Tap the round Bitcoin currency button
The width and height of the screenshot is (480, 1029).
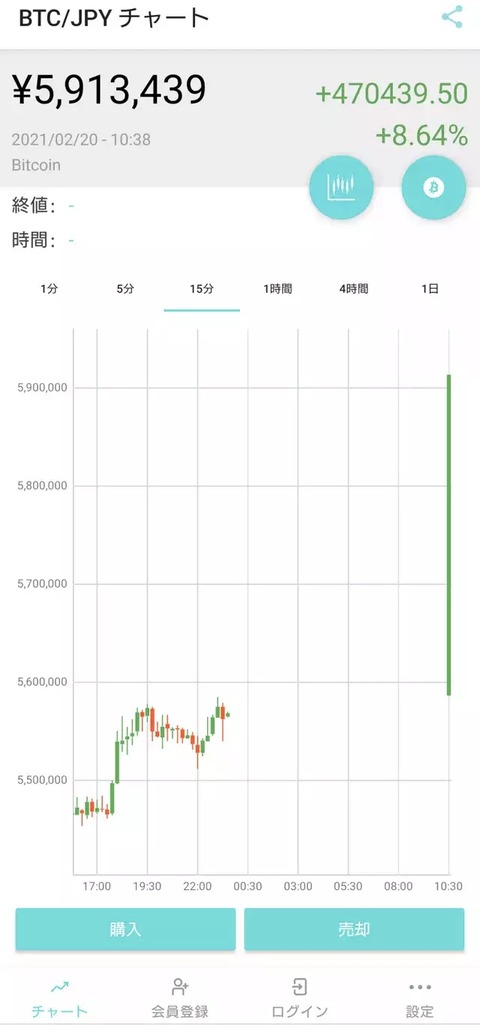(433, 188)
